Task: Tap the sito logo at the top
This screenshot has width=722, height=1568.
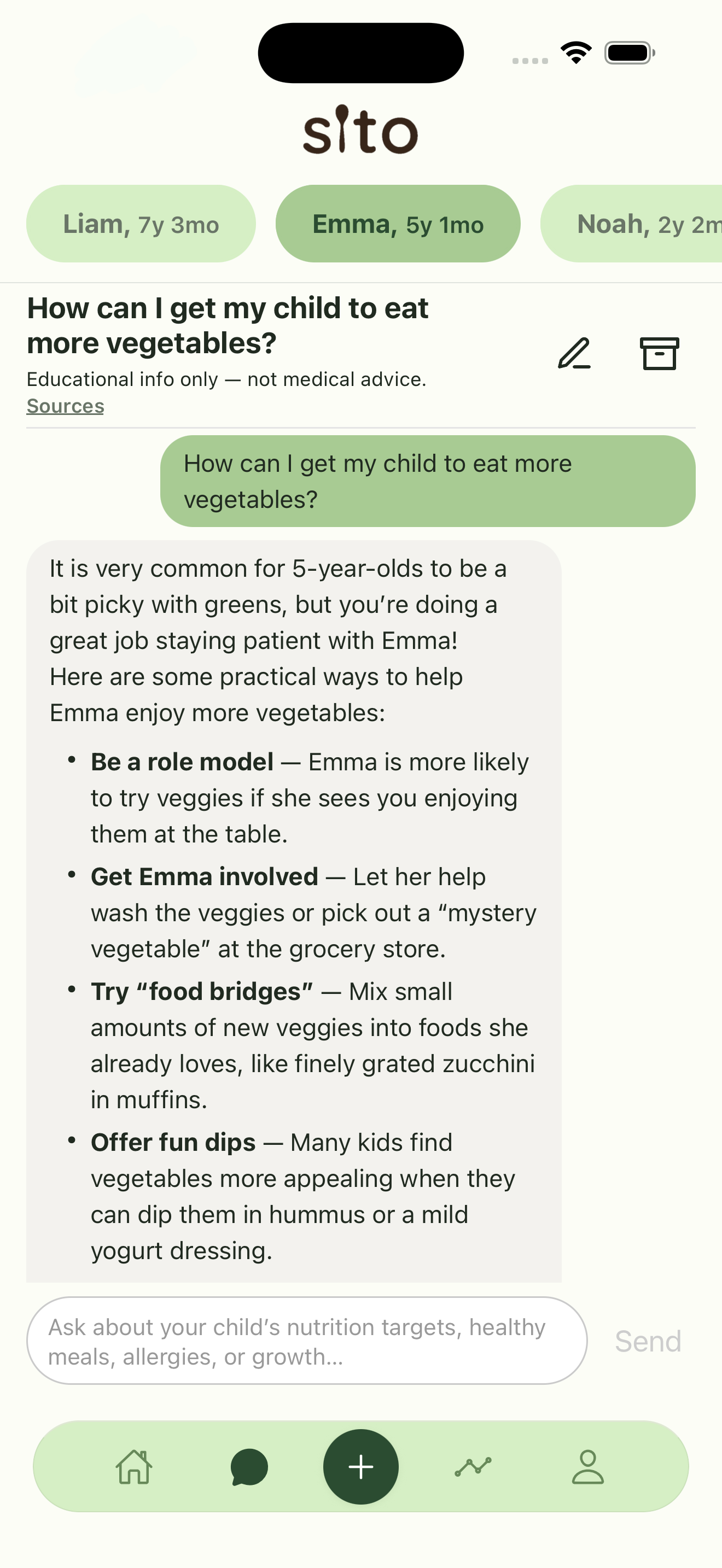Action: [x=360, y=130]
